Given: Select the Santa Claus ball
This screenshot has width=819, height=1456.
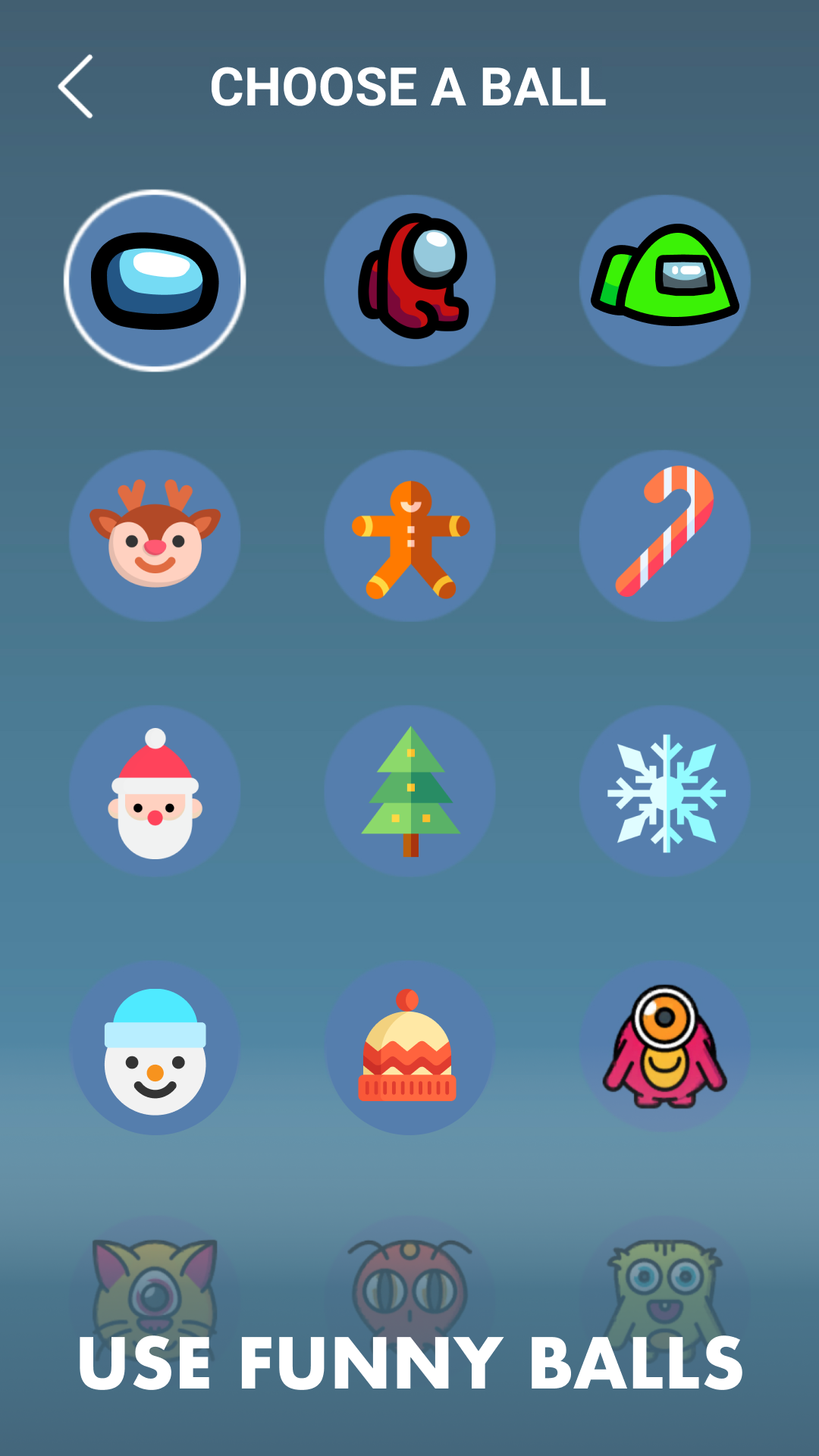Looking at the screenshot, I should click(x=155, y=792).
